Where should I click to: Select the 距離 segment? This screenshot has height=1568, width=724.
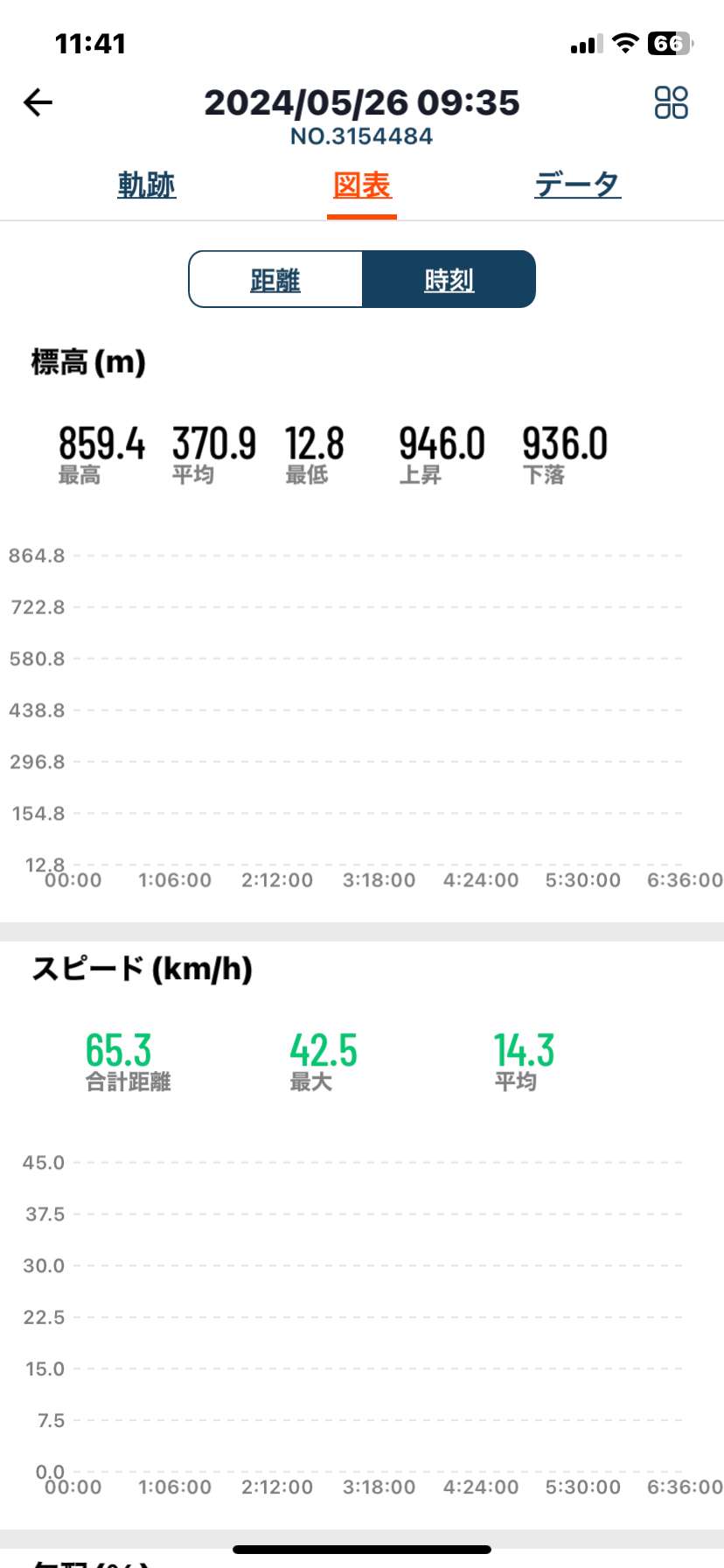(275, 279)
